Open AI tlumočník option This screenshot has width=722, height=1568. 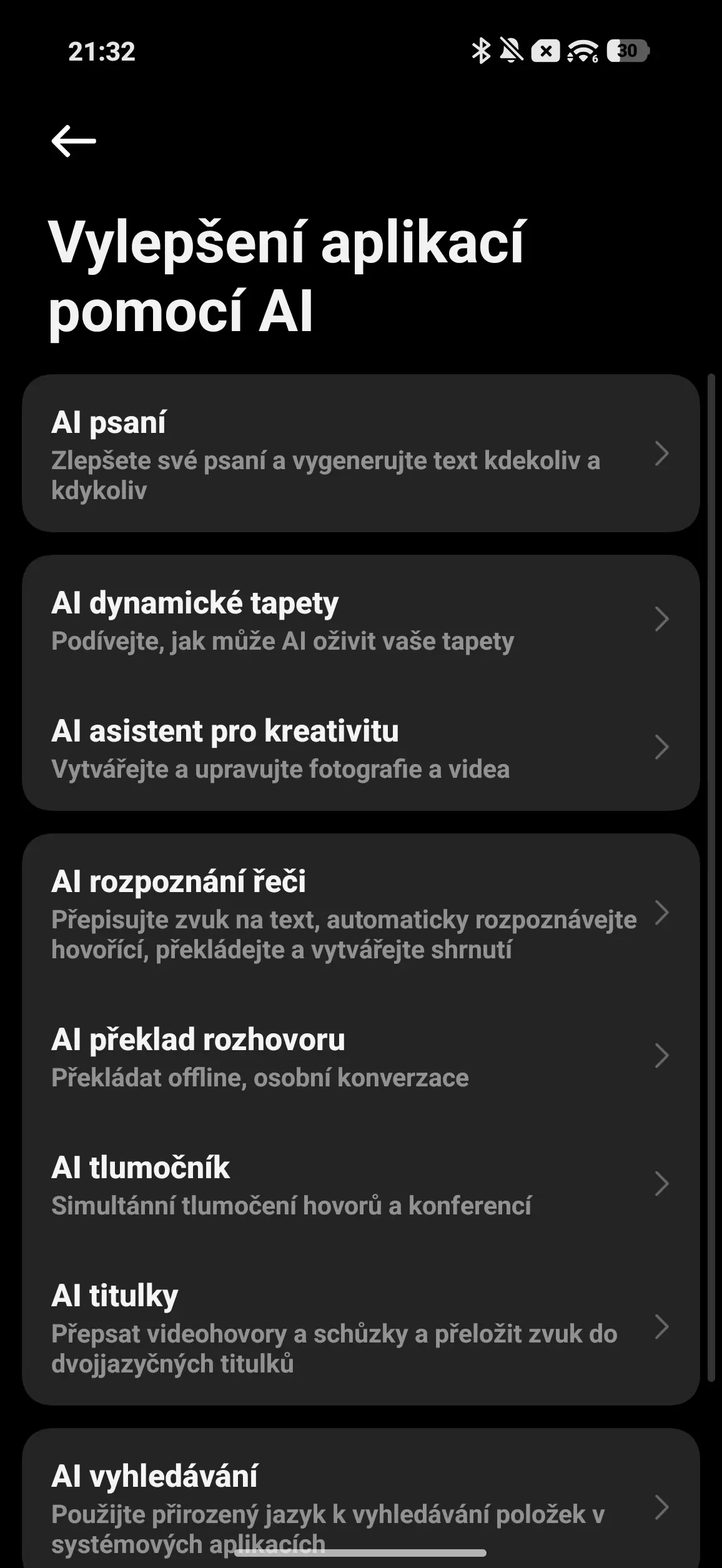[360, 1184]
